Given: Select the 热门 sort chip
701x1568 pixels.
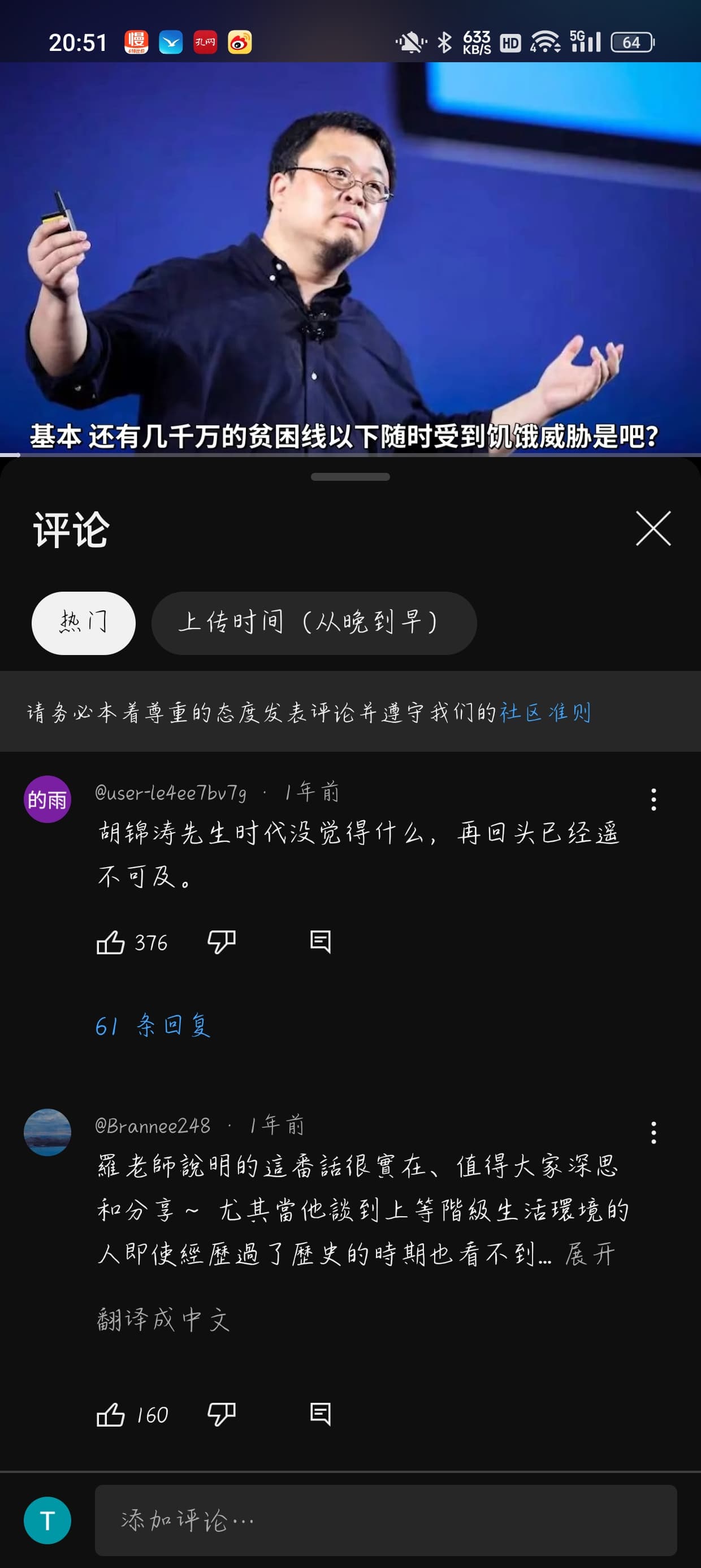Looking at the screenshot, I should point(83,623).
